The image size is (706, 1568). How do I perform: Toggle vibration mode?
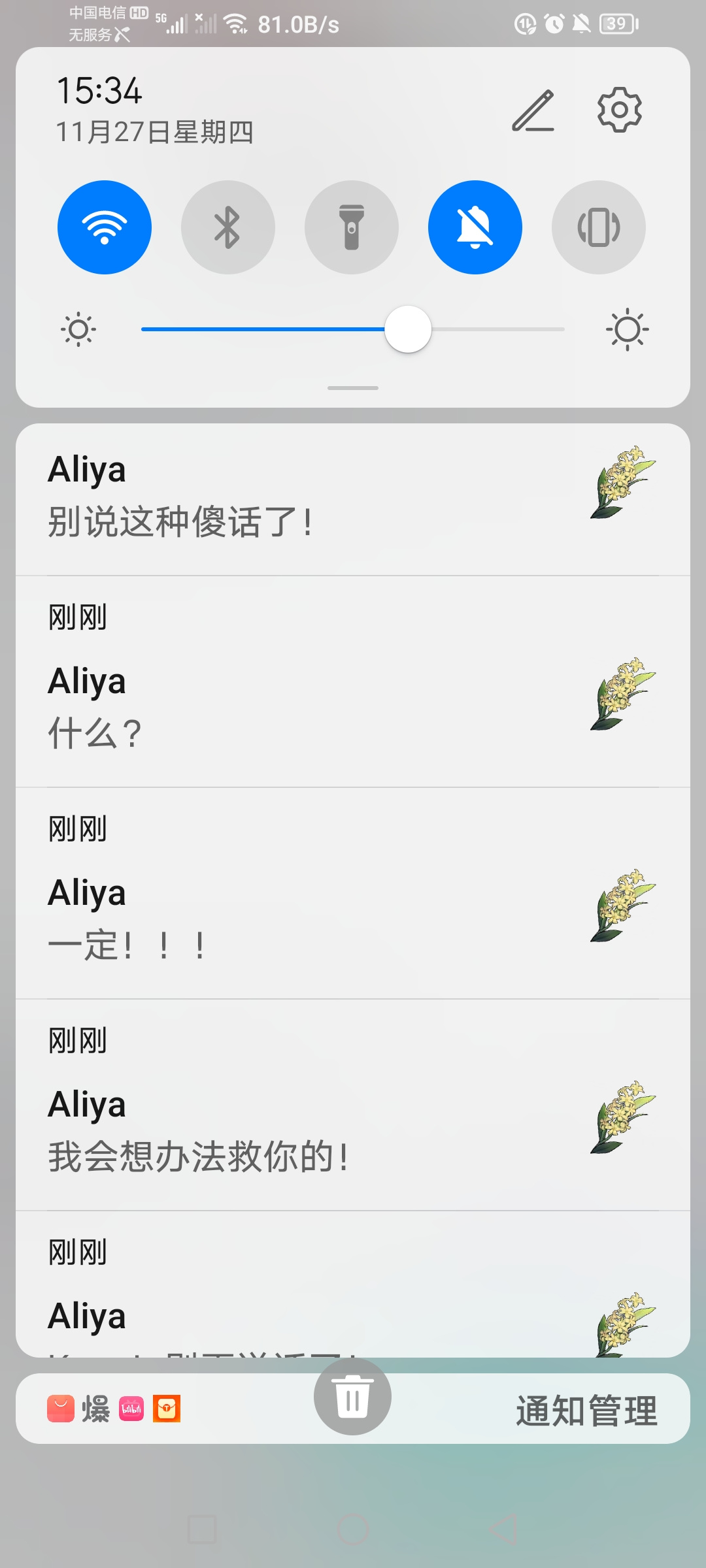[599, 227]
